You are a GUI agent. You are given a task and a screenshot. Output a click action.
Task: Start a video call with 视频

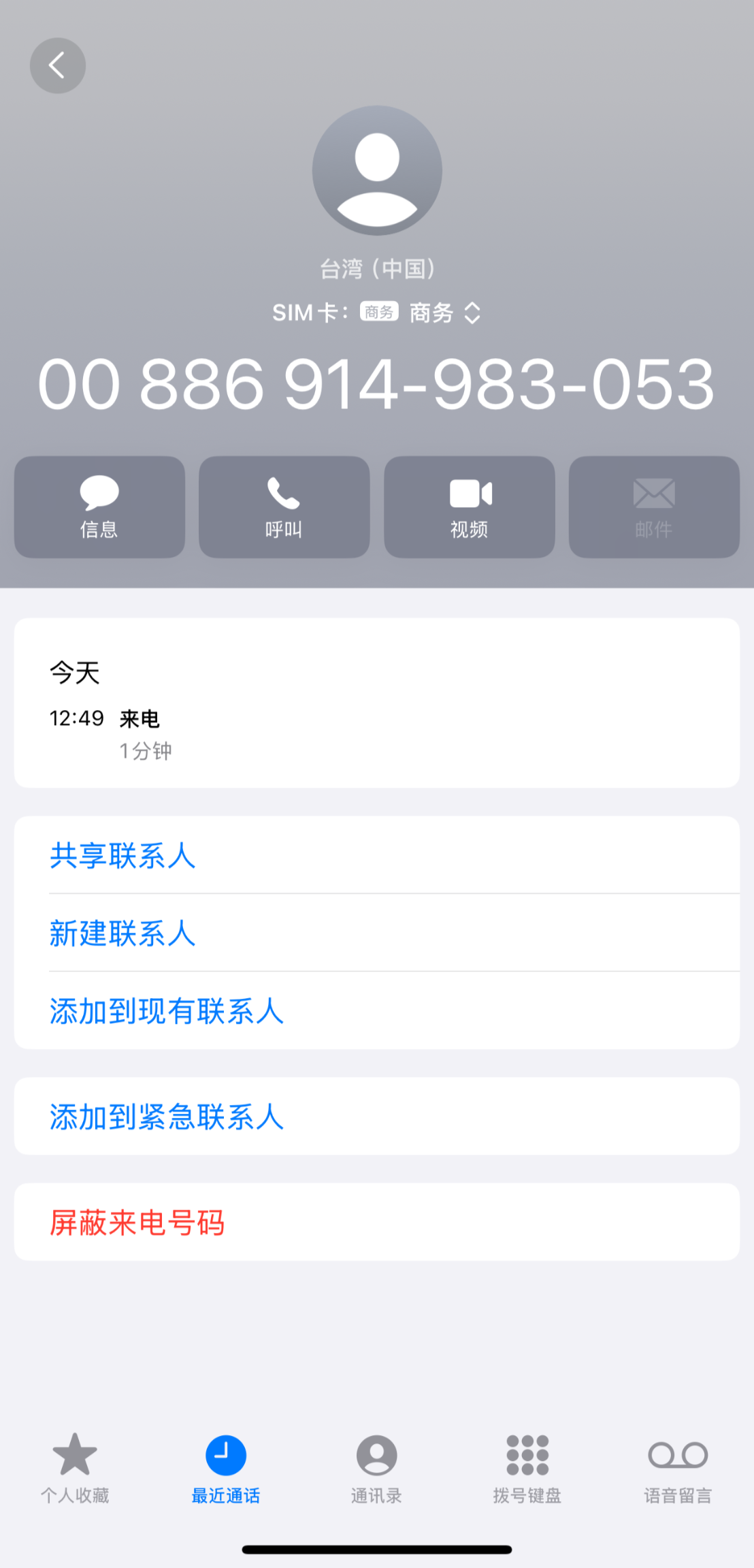click(x=470, y=507)
